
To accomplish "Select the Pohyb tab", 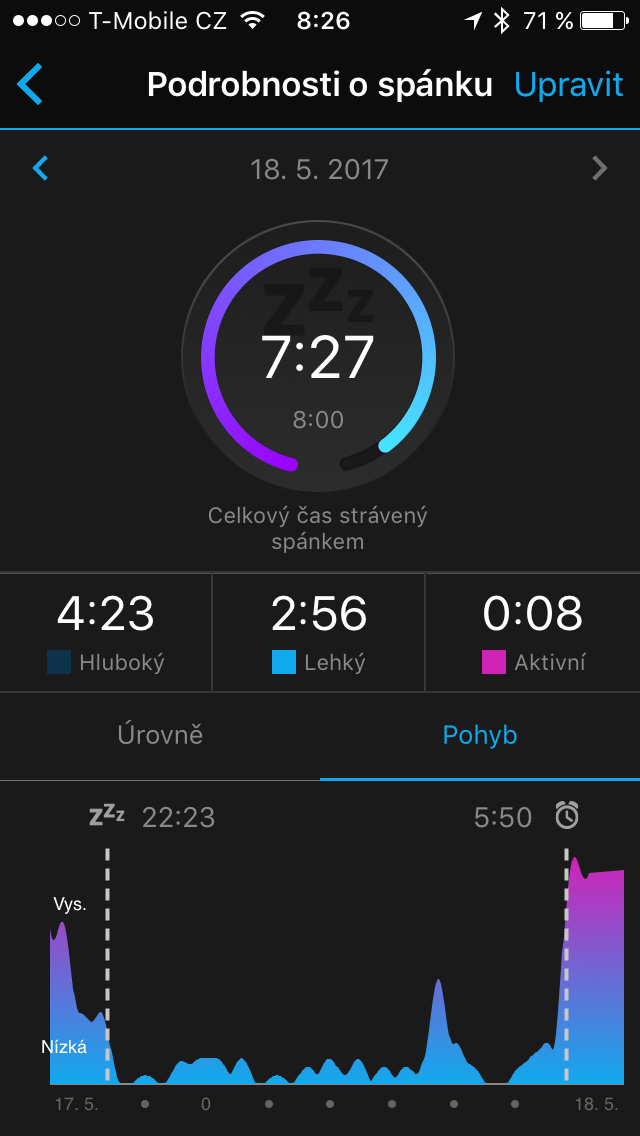I will (480, 735).
